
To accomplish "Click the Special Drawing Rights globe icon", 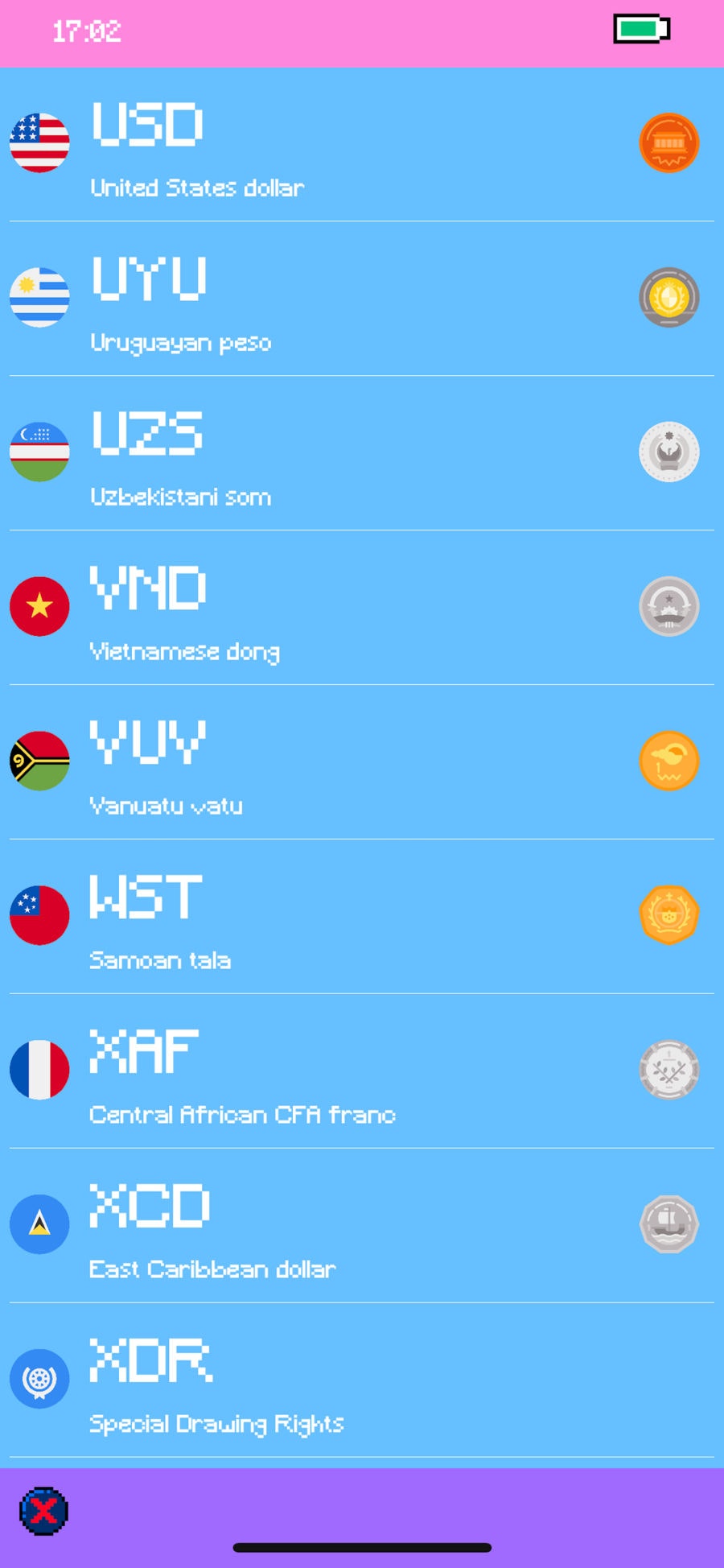I will (40, 1378).
